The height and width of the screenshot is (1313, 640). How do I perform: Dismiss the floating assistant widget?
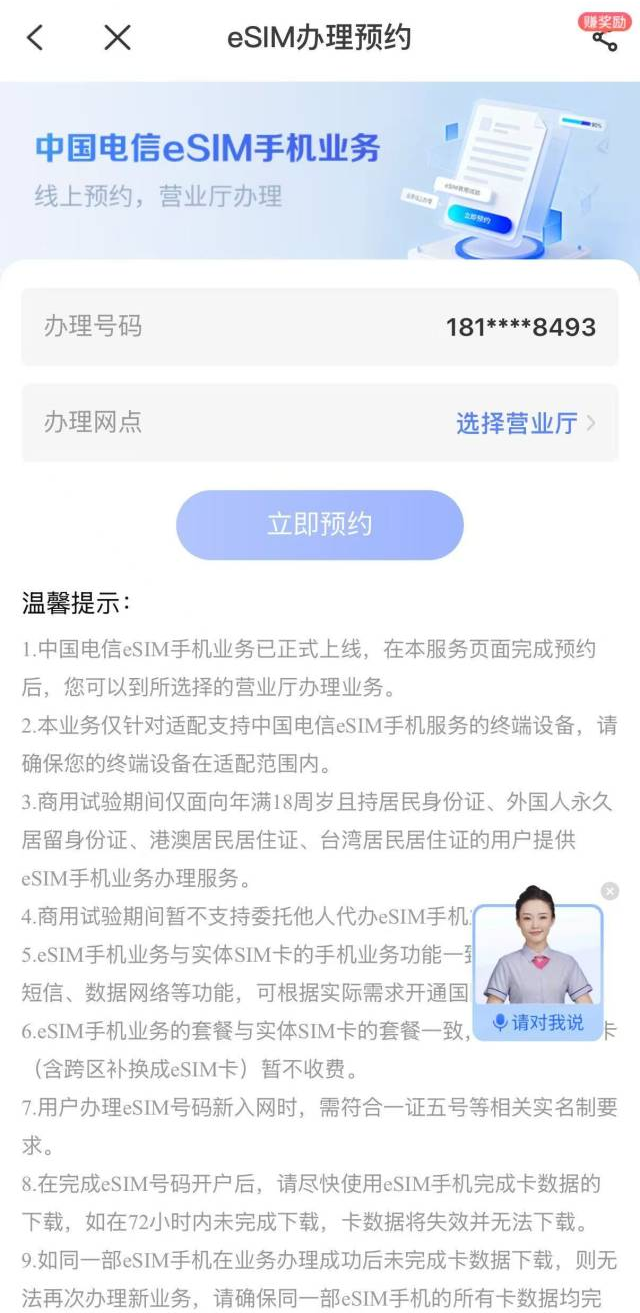(x=610, y=891)
